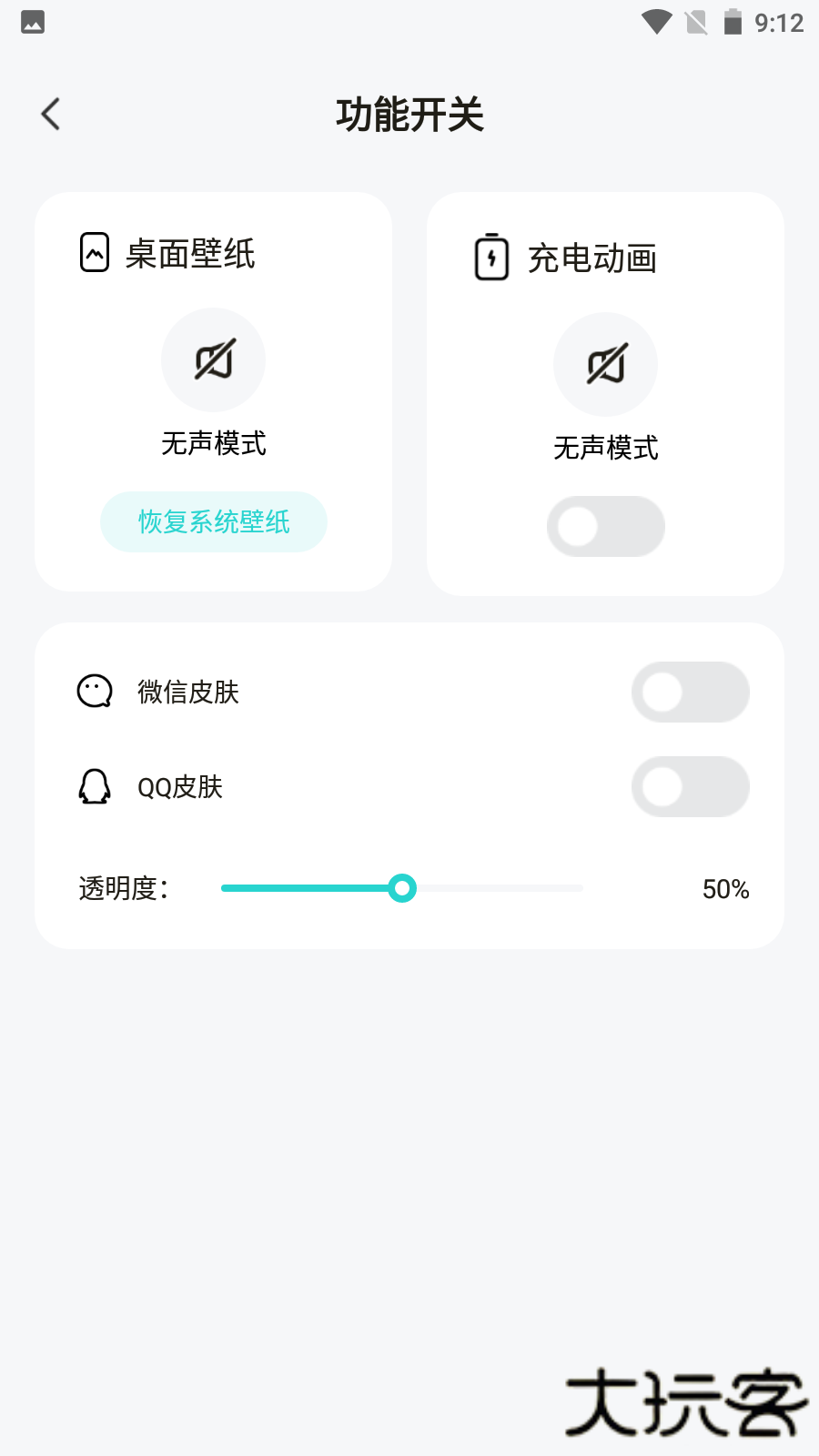Toggle 无声模式 under 桌面壁纸
Image resolution: width=819 pixels, height=1456 pixels.
(213, 360)
